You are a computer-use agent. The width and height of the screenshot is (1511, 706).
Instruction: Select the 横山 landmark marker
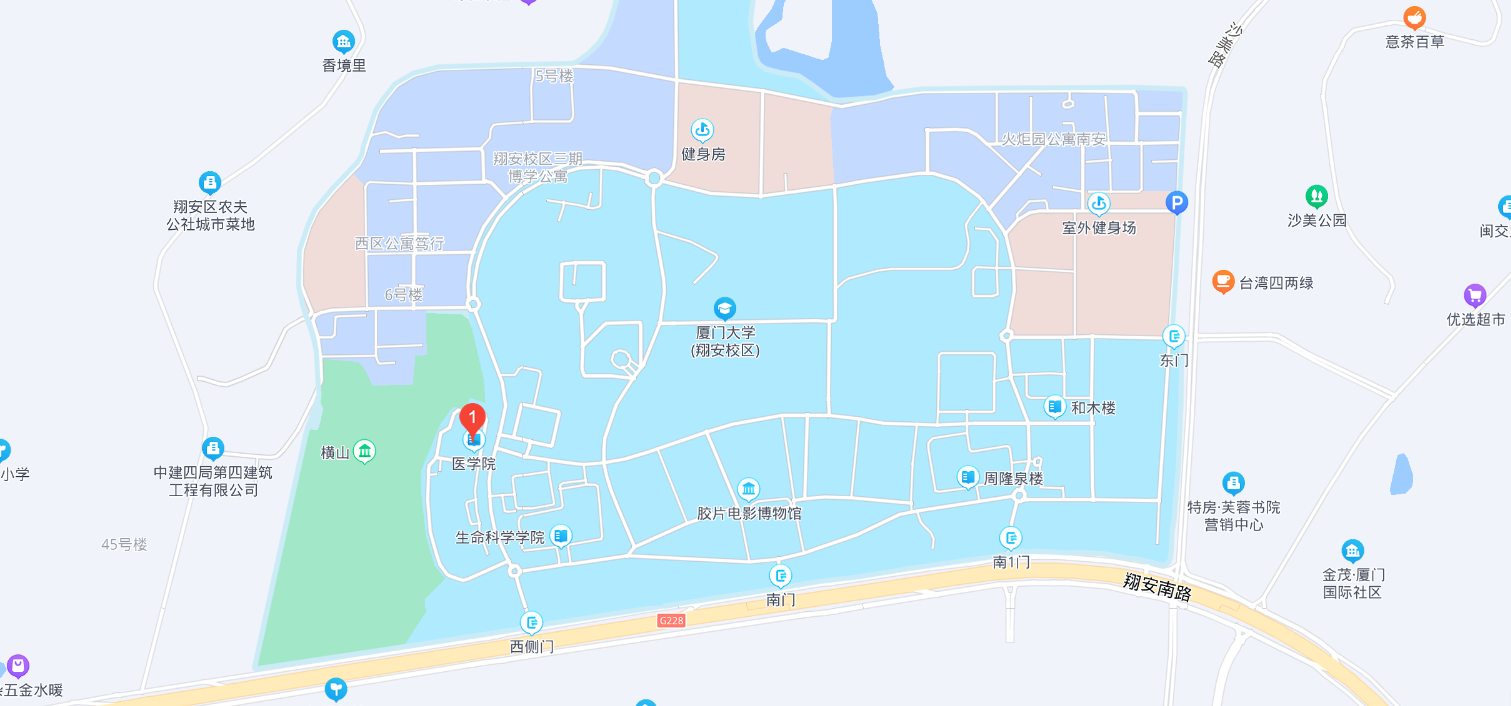pos(365,452)
